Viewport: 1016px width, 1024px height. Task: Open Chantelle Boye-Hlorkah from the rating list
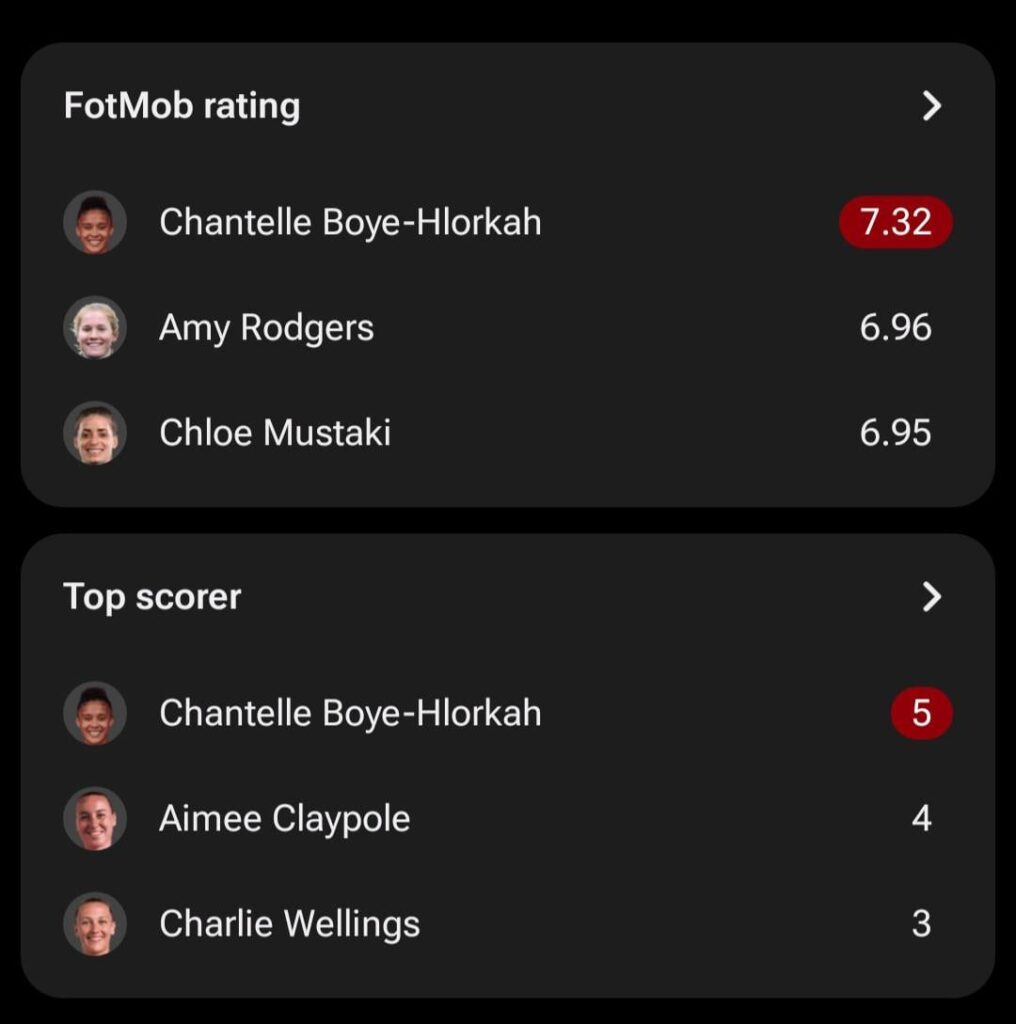[x=350, y=222]
